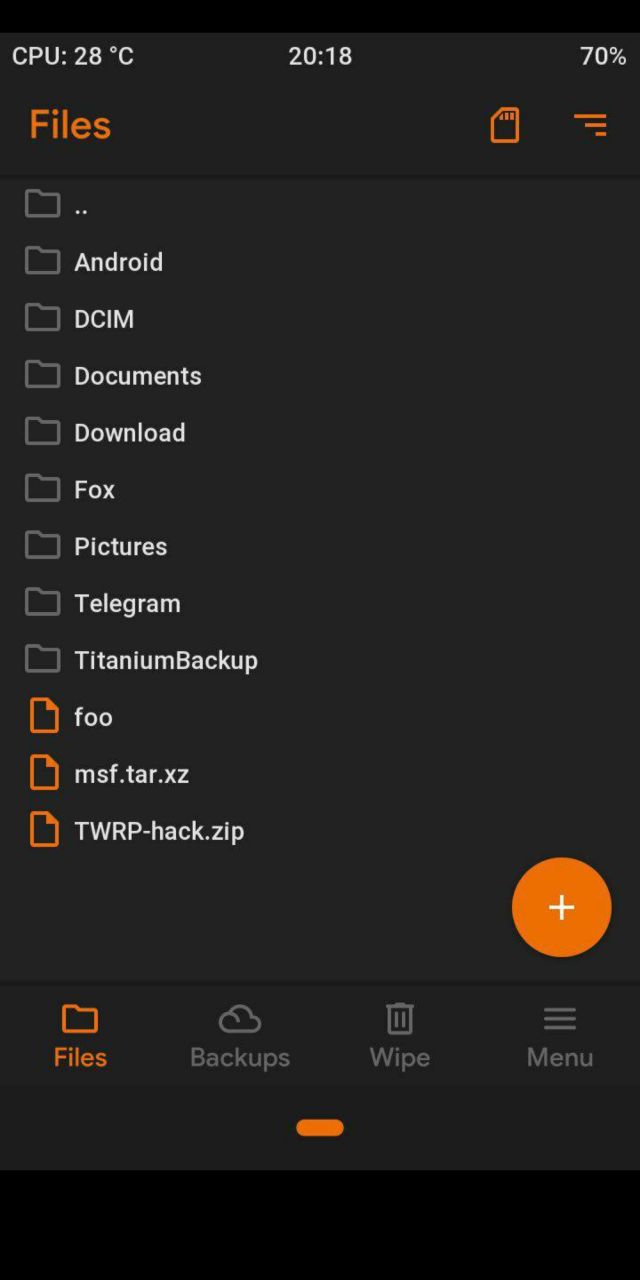Open the sort options icon
Screen dimensions: 640x1280
coord(590,125)
